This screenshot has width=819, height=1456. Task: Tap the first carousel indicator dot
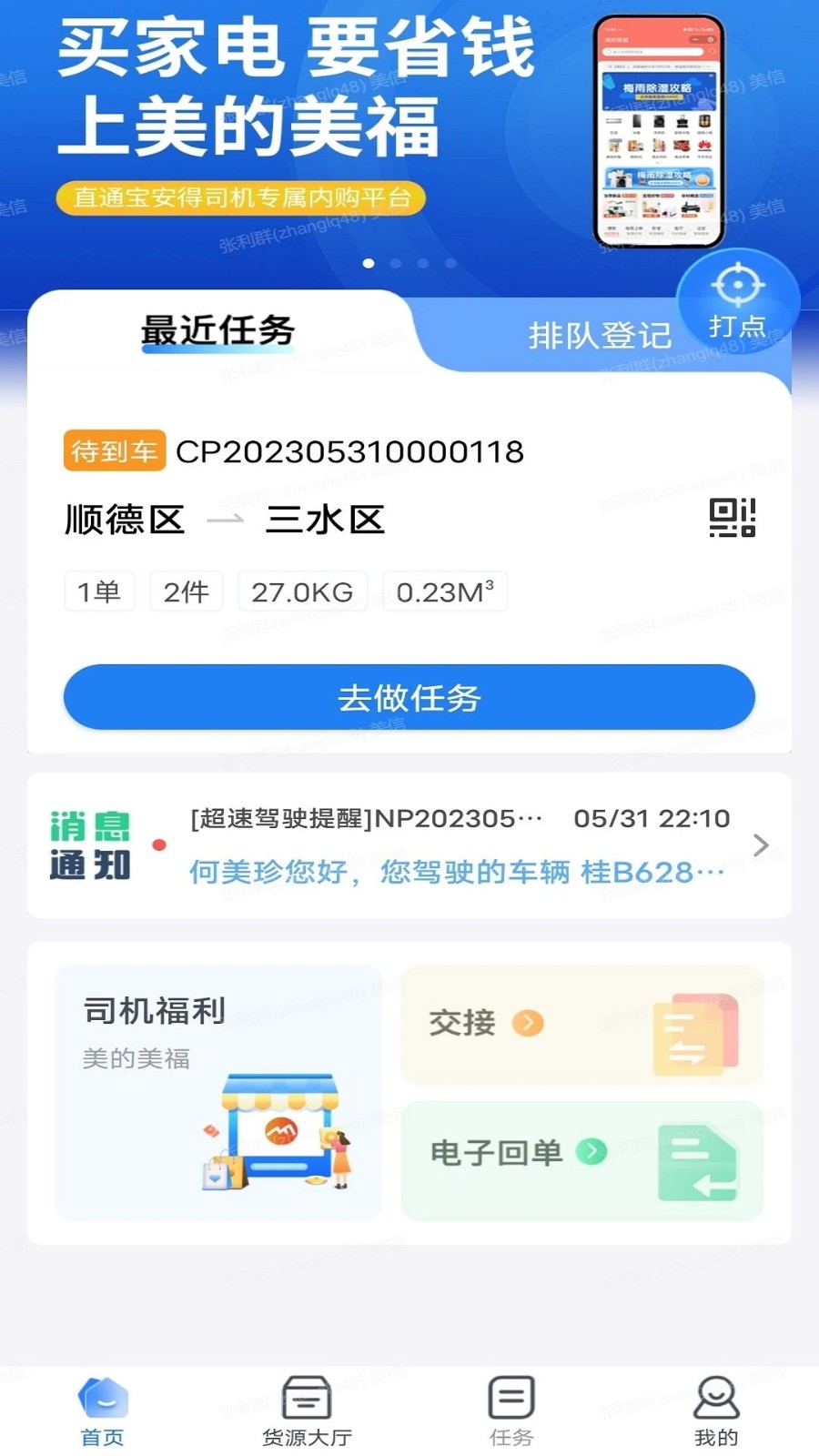pos(369,264)
